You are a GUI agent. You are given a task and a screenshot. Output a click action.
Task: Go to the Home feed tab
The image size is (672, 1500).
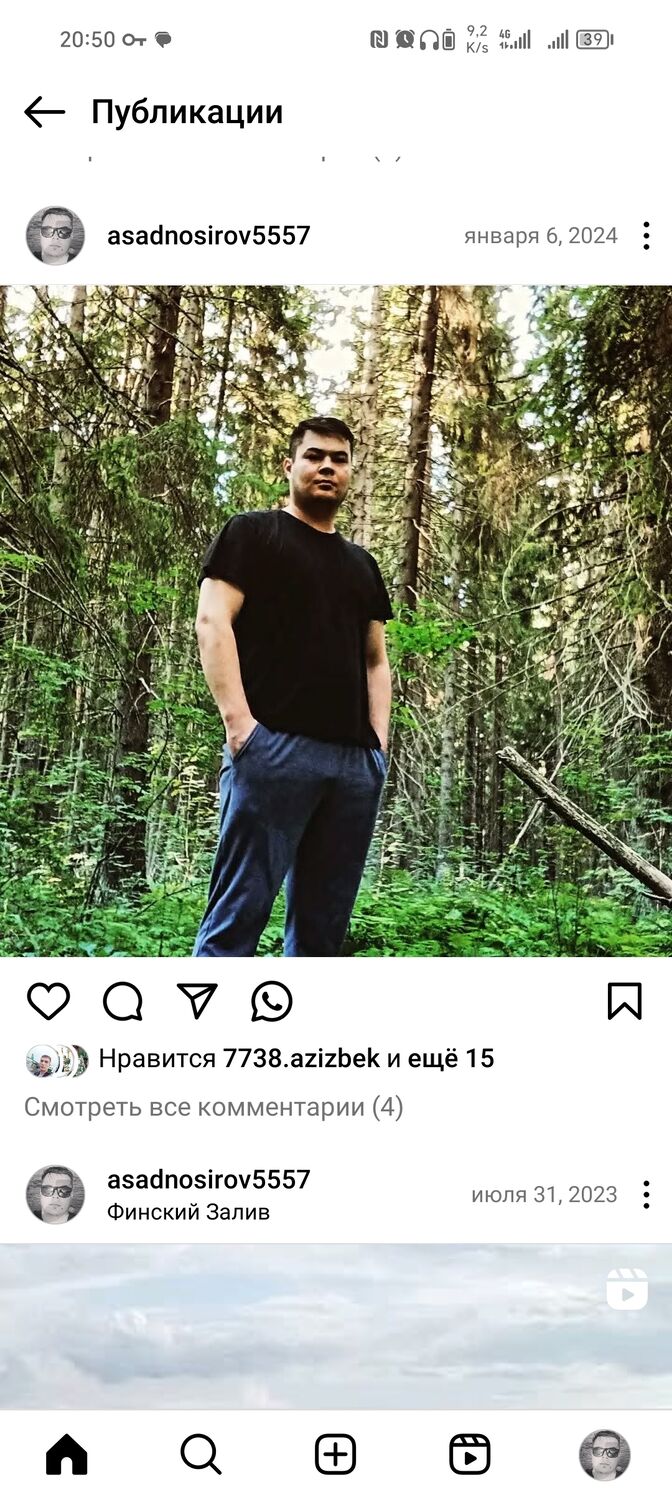[x=67, y=1454]
